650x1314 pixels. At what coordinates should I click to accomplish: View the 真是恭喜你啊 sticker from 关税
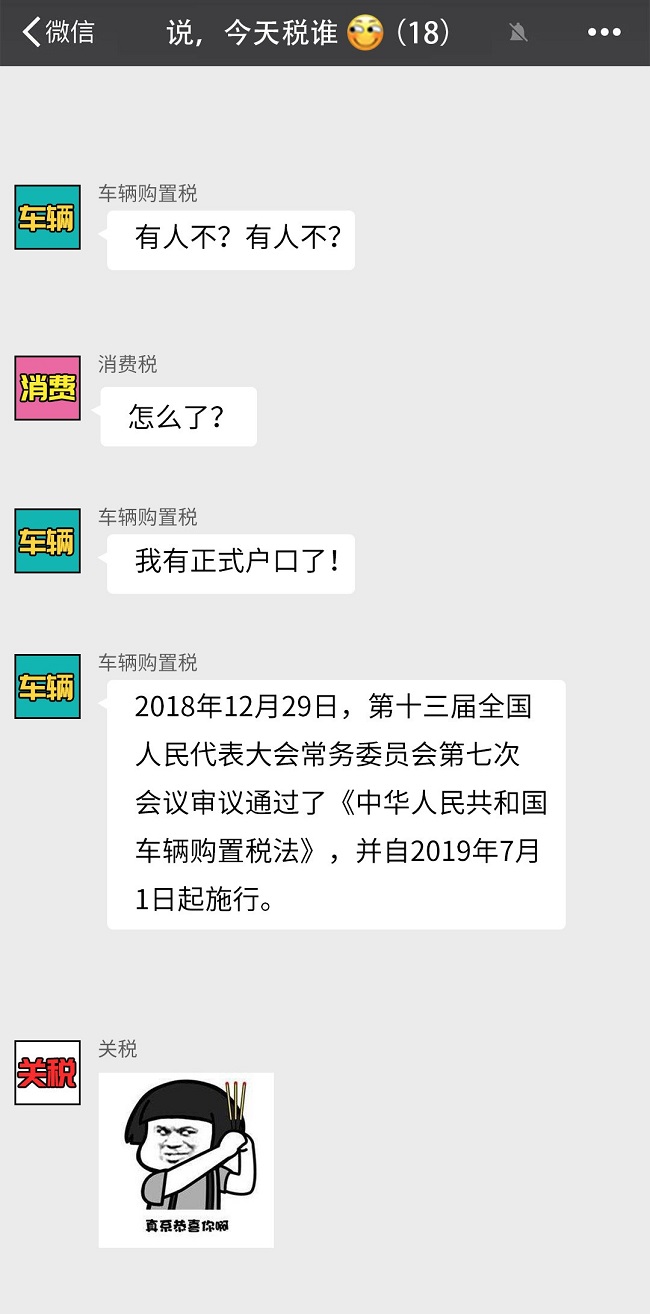click(186, 1160)
